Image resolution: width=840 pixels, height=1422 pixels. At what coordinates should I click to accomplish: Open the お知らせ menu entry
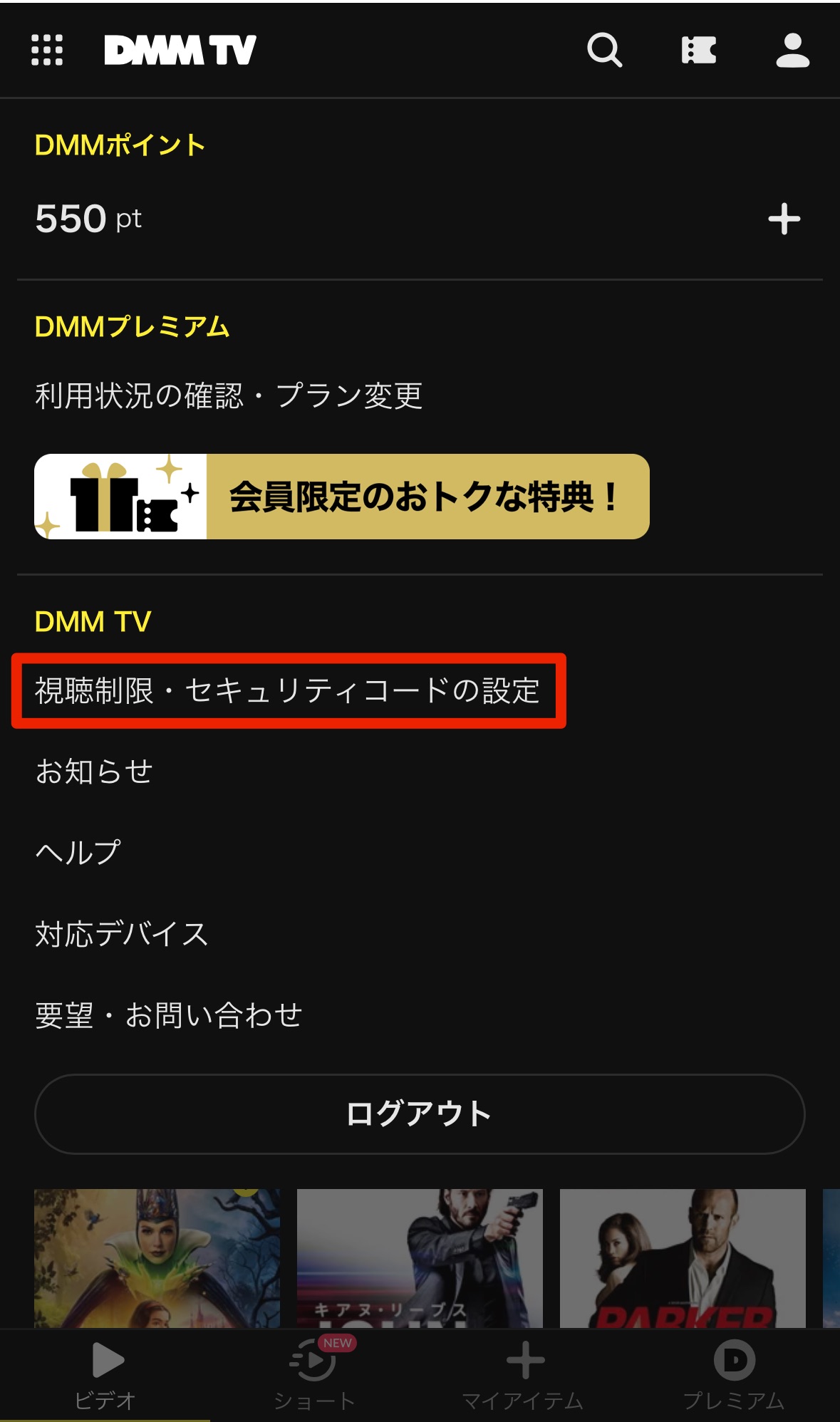pyautogui.click(x=95, y=772)
